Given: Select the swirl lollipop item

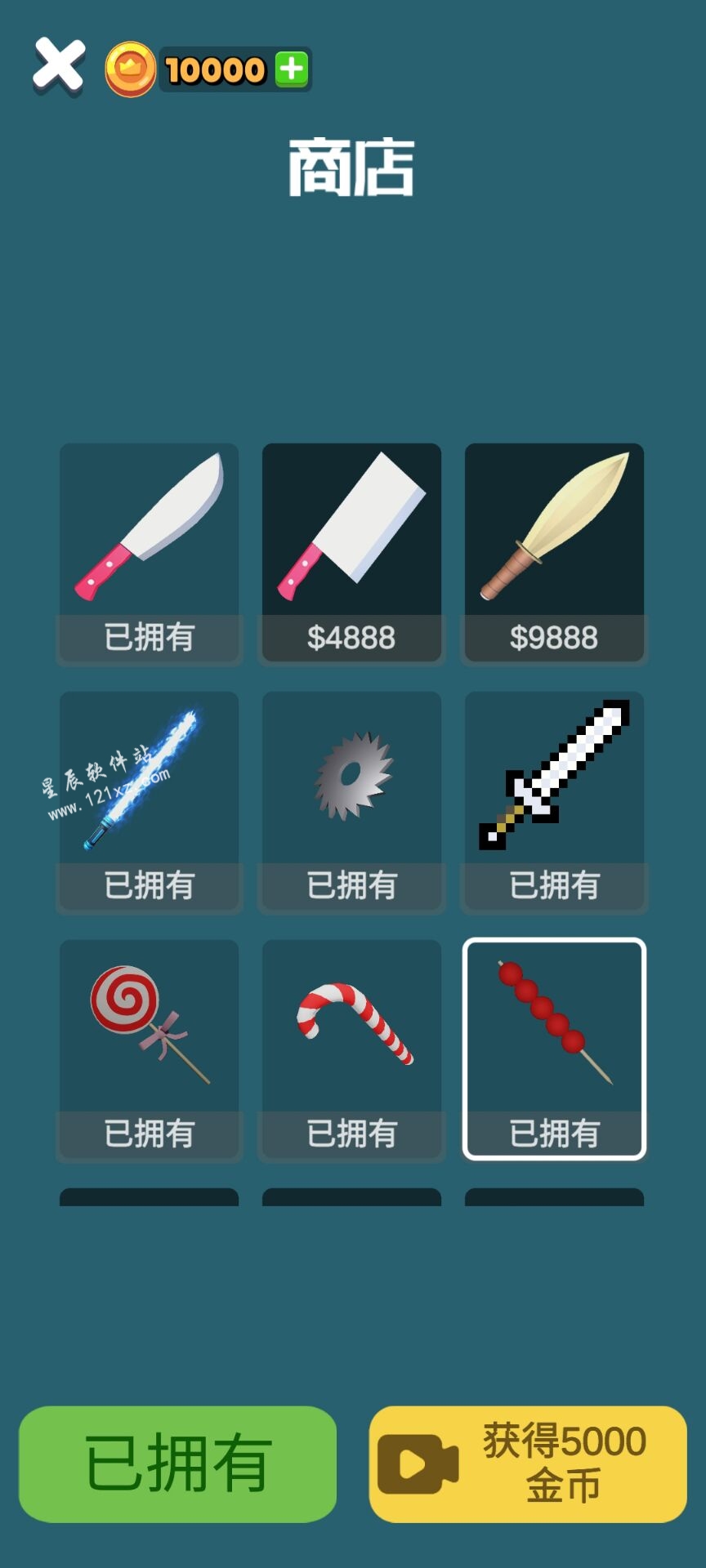Looking at the screenshot, I should tap(149, 1049).
